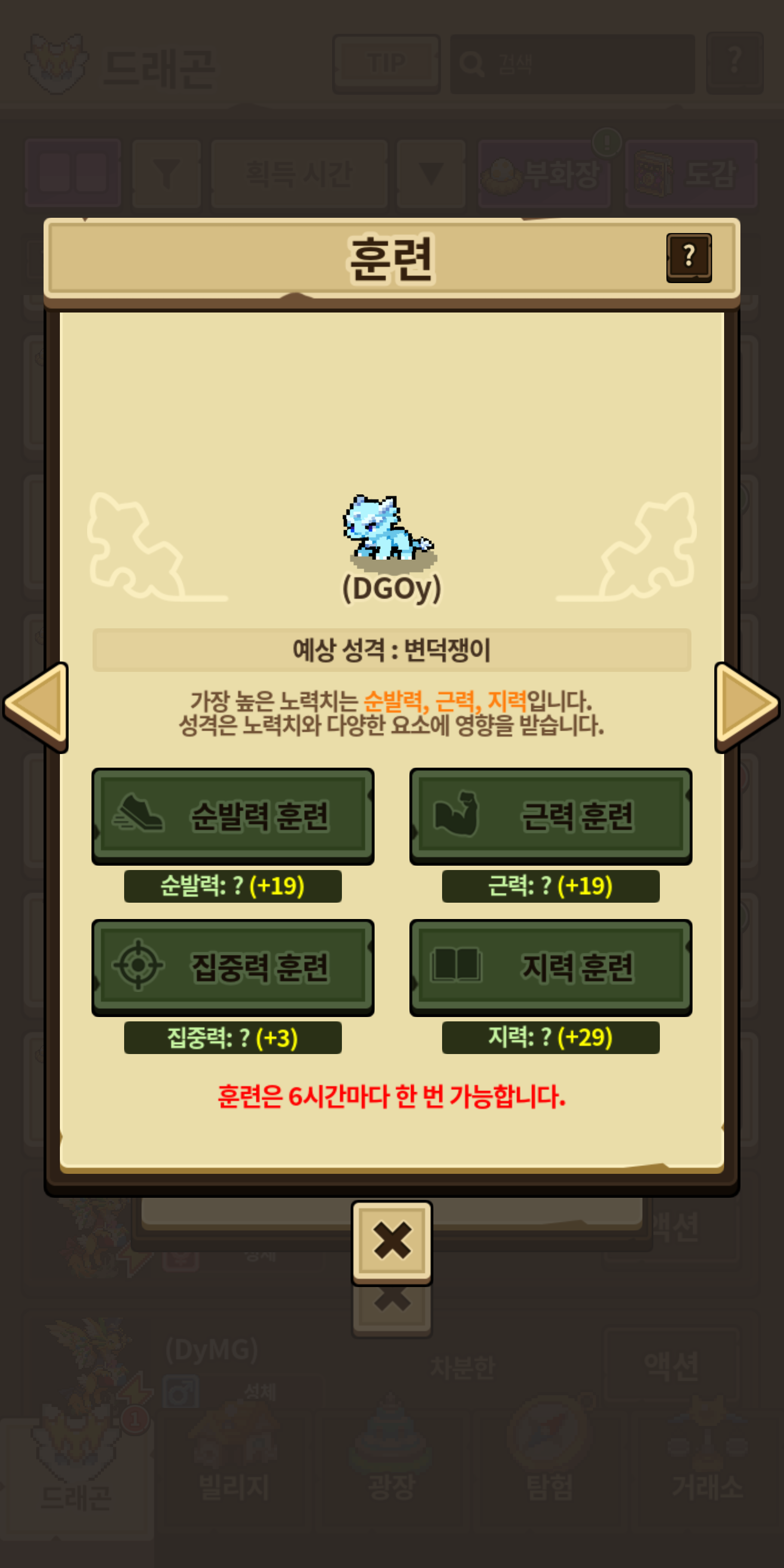Go to the next dragon with right arrow

[x=747, y=706]
